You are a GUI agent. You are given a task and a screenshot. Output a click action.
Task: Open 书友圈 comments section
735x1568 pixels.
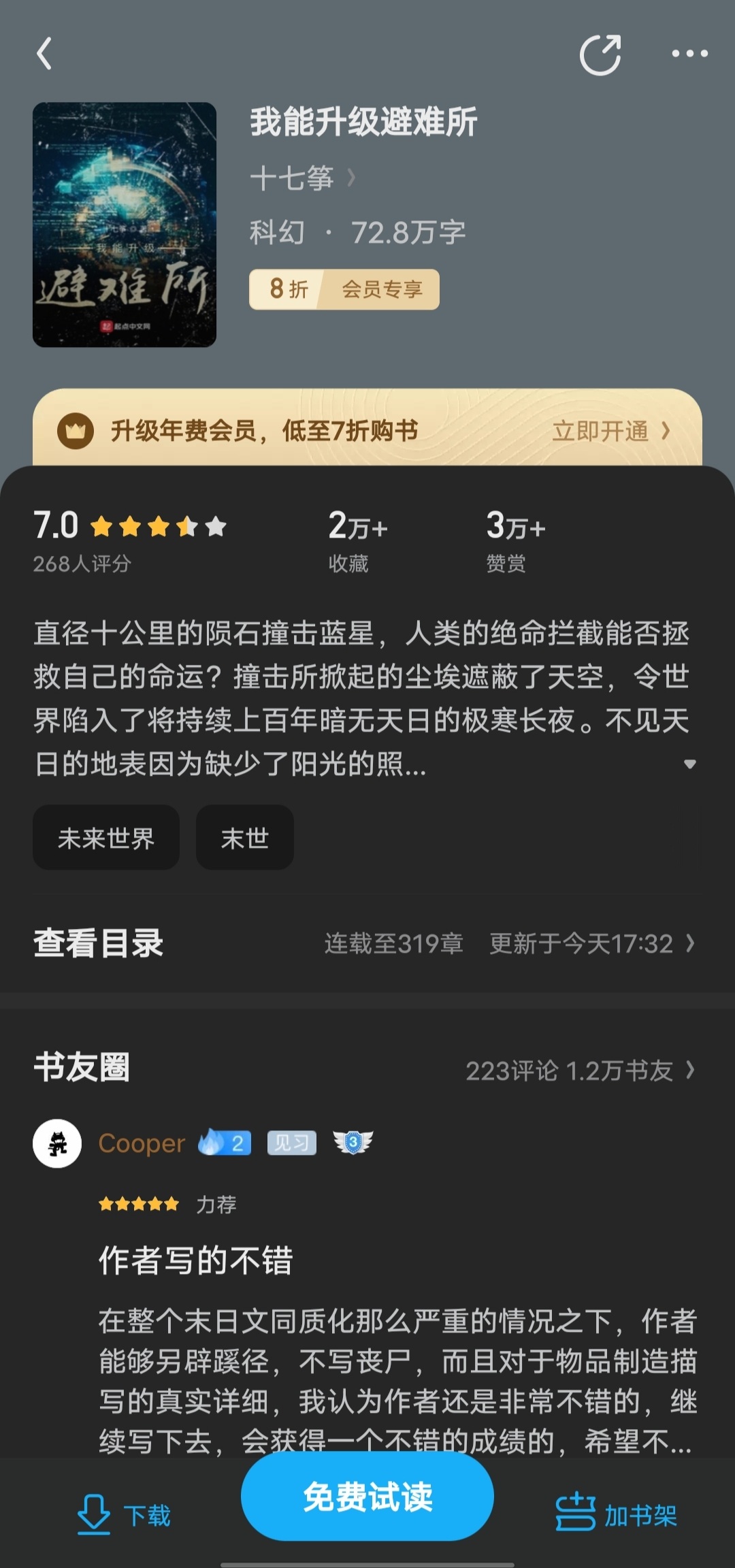pos(367,1068)
